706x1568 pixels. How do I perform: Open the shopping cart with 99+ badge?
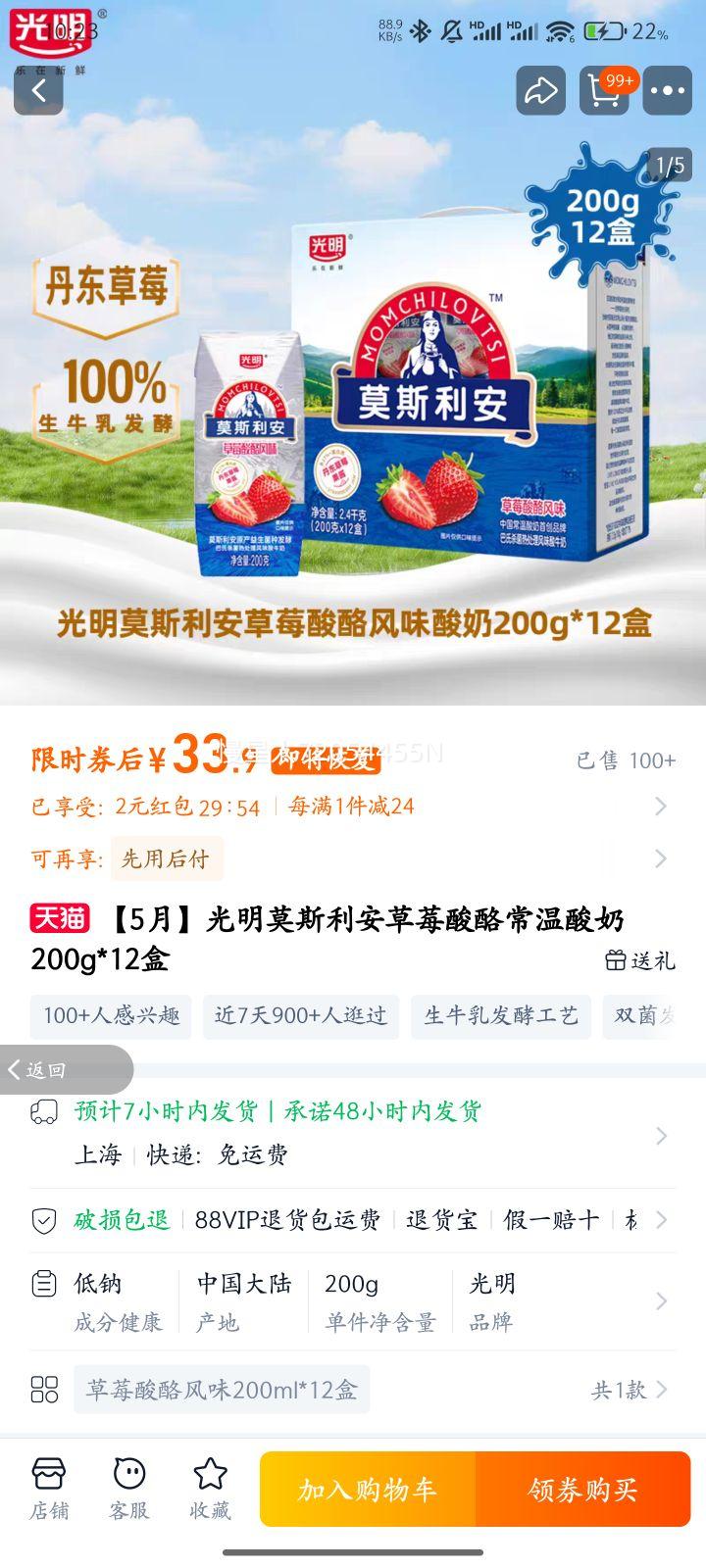coord(604,90)
